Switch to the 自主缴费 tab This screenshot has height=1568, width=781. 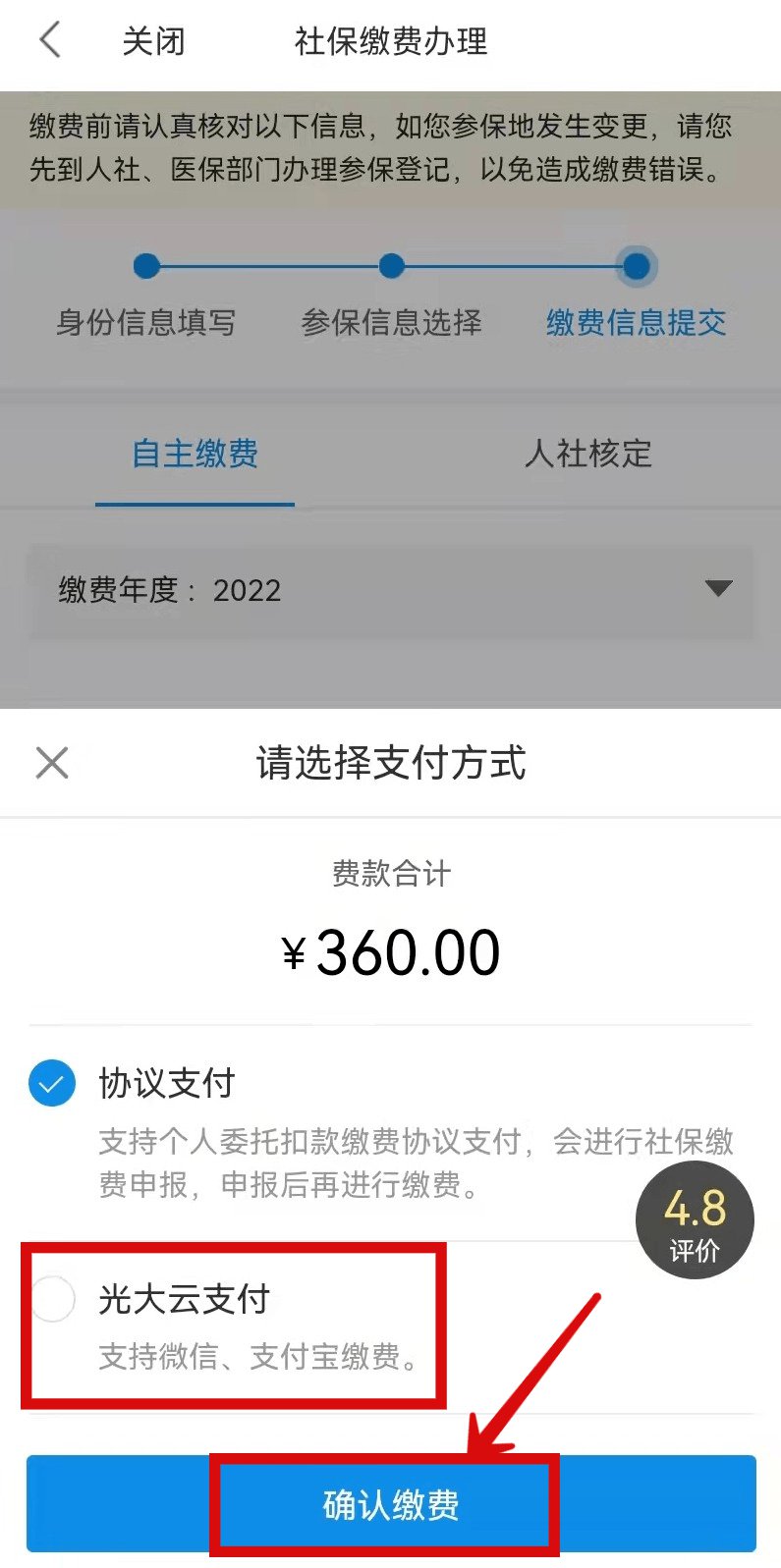pos(195,455)
